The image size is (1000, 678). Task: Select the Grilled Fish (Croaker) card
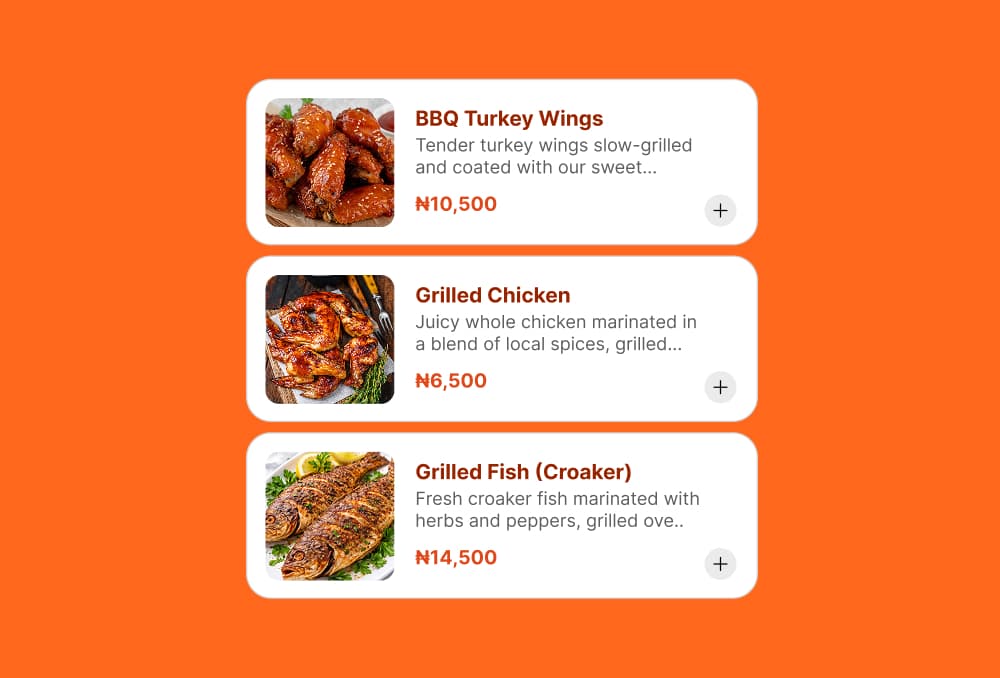pos(523,473)
